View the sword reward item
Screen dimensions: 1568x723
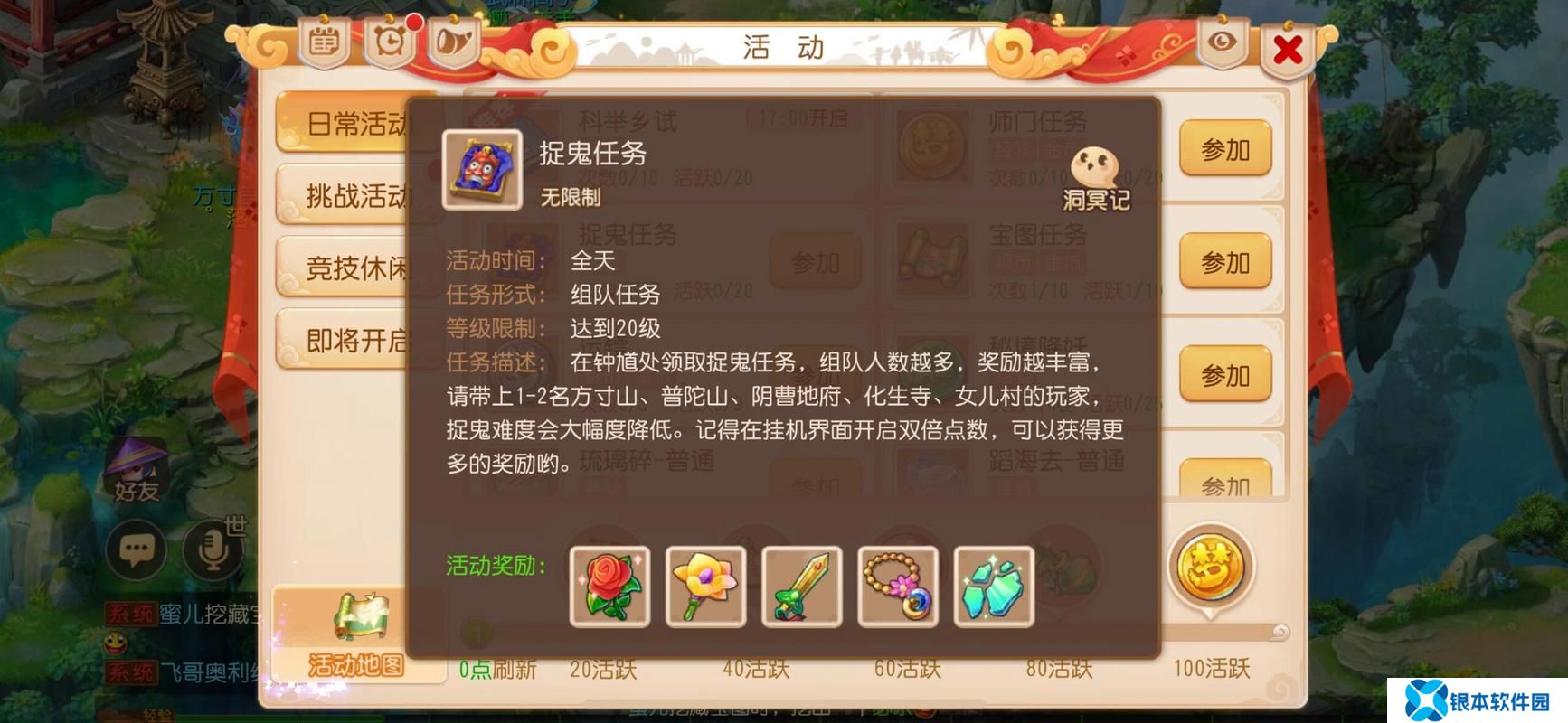pos(801,587)
